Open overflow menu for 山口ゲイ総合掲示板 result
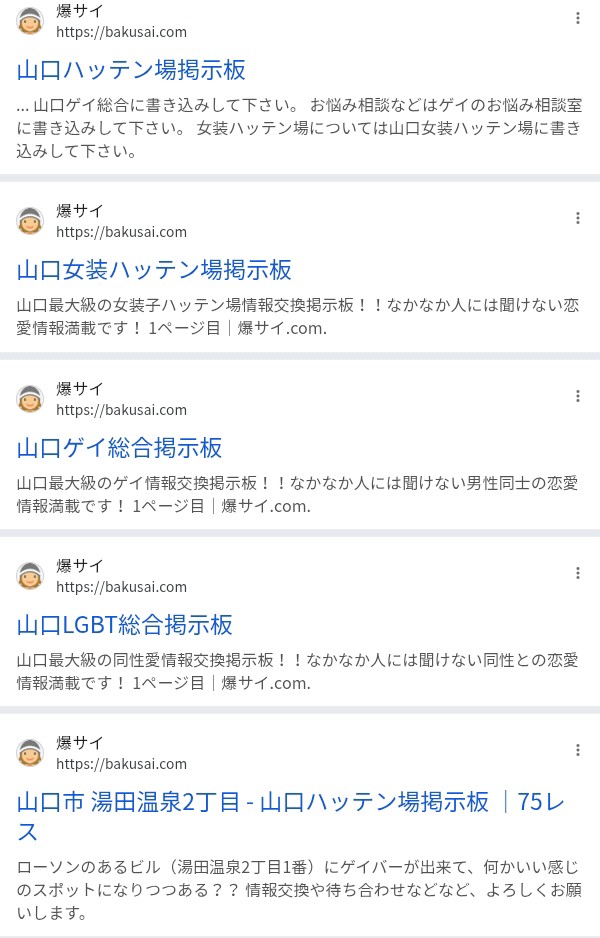 (x=578, y=396)
